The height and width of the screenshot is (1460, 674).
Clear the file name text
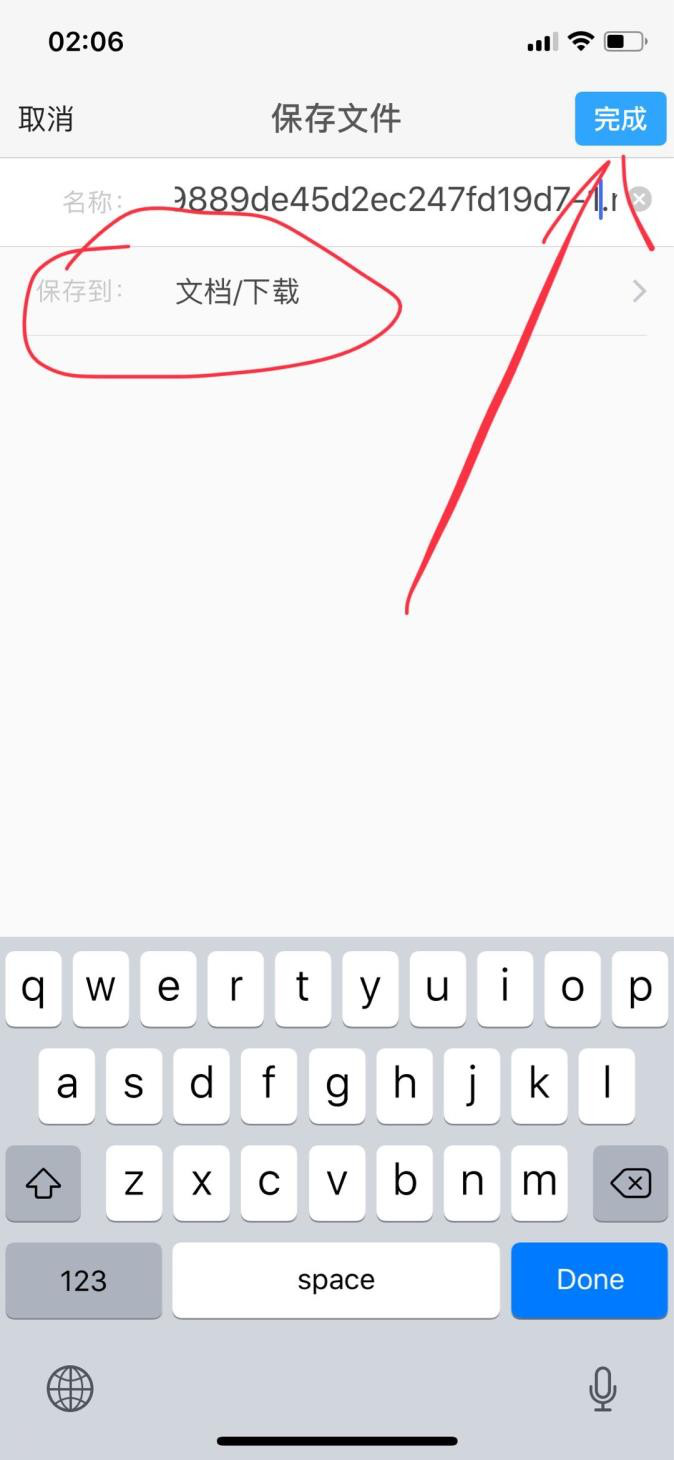(640, 199)
